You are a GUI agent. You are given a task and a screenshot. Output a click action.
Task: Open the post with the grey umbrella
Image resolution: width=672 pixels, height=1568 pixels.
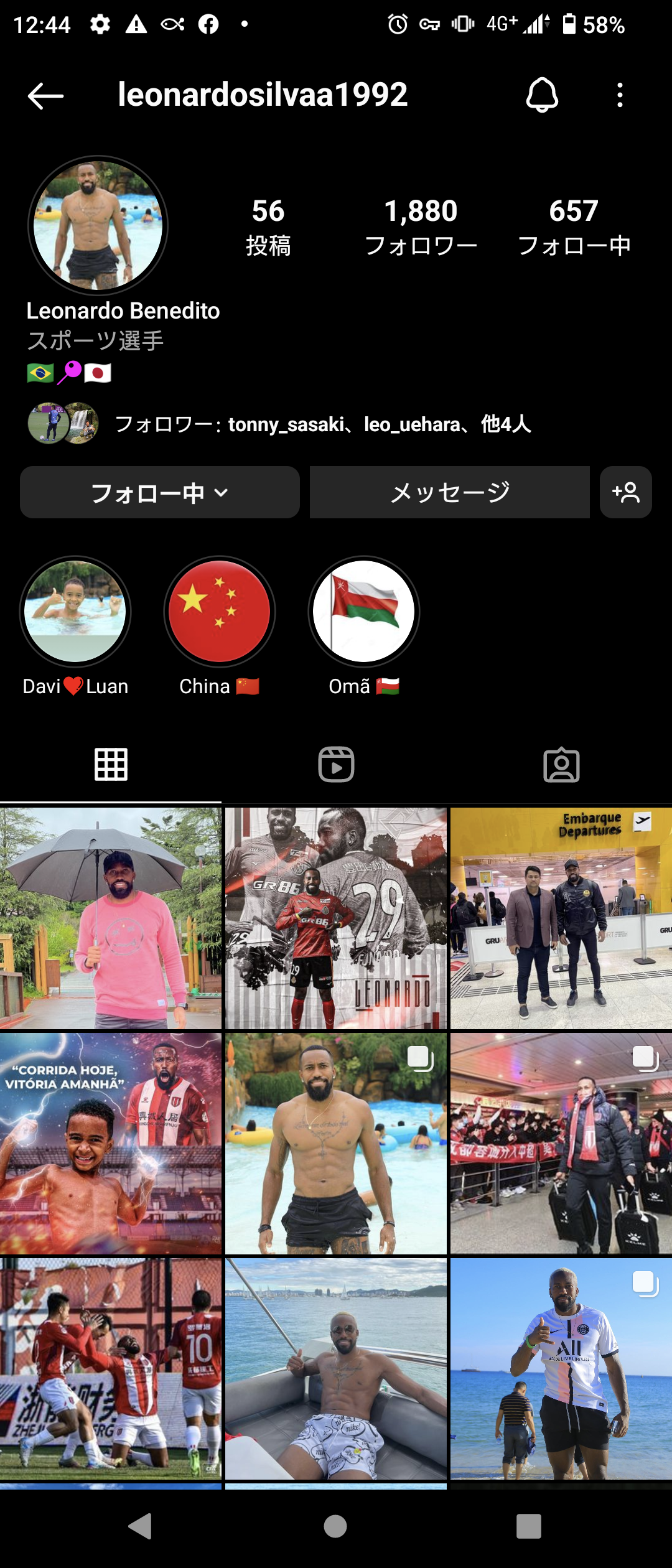coord(111,918)
